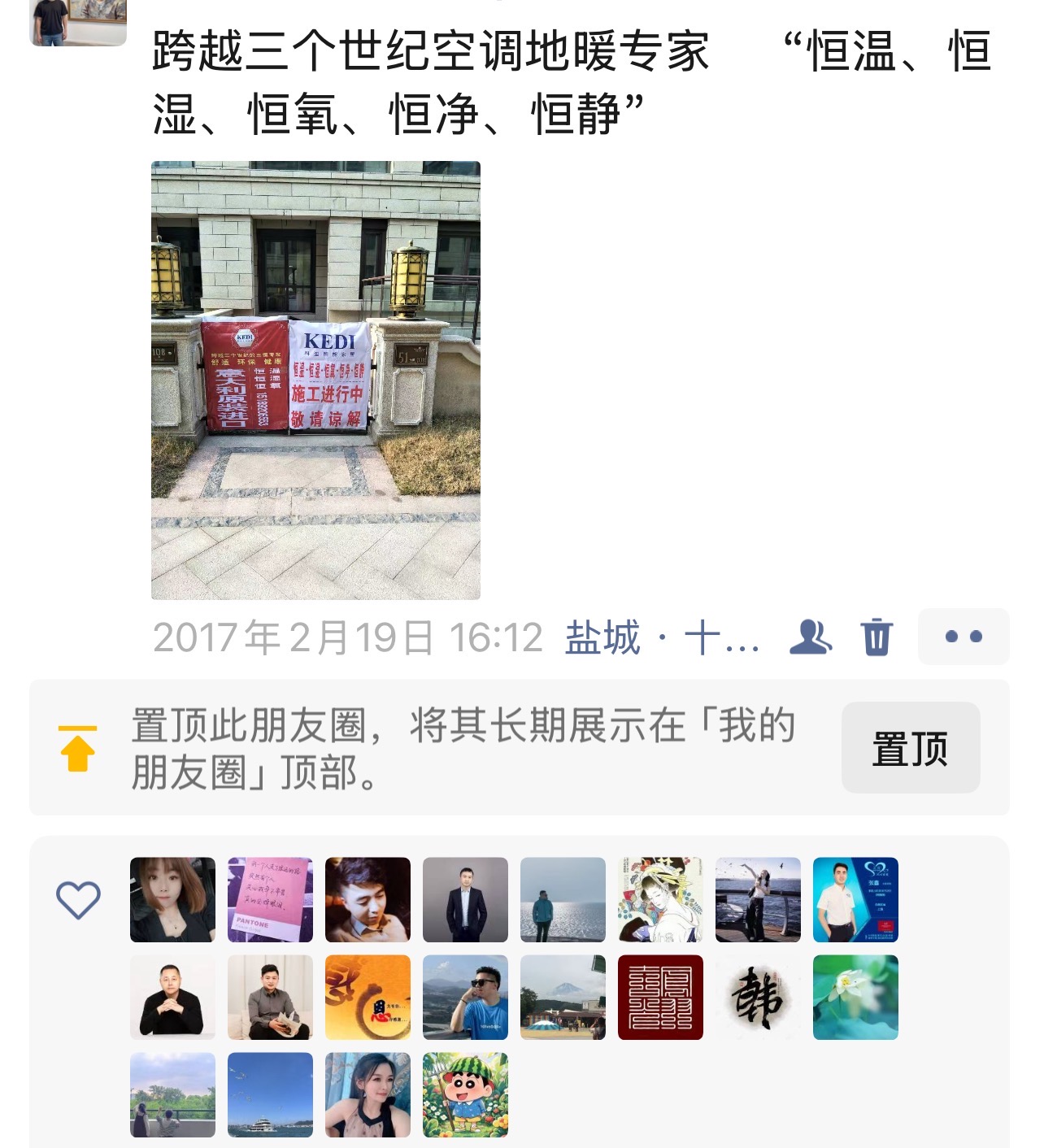1044x1148 pixels.
Task: Open the liker avatar with pink handwritten note
Action: coord(270,899)
